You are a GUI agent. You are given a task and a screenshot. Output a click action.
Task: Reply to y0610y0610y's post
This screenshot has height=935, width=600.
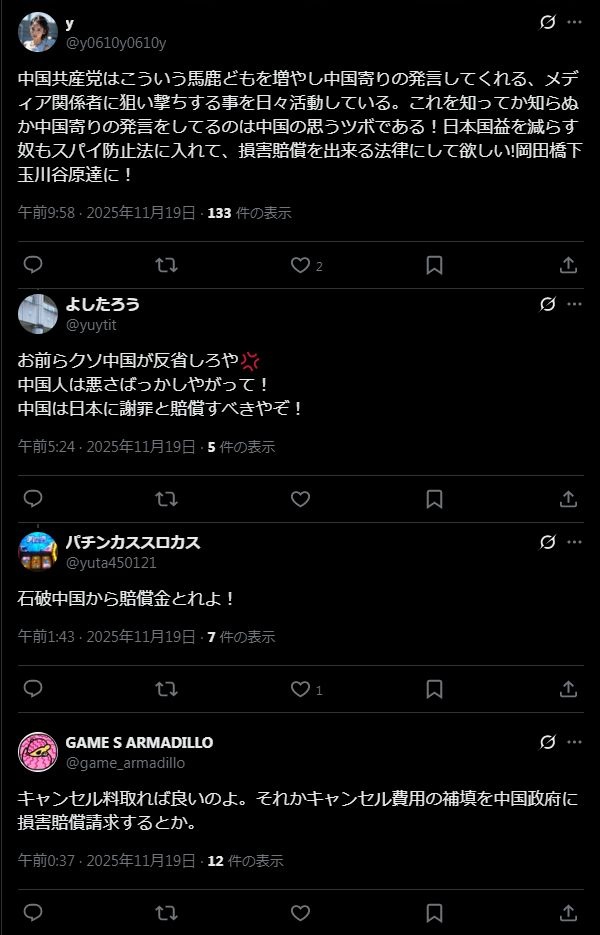point(33,265)
